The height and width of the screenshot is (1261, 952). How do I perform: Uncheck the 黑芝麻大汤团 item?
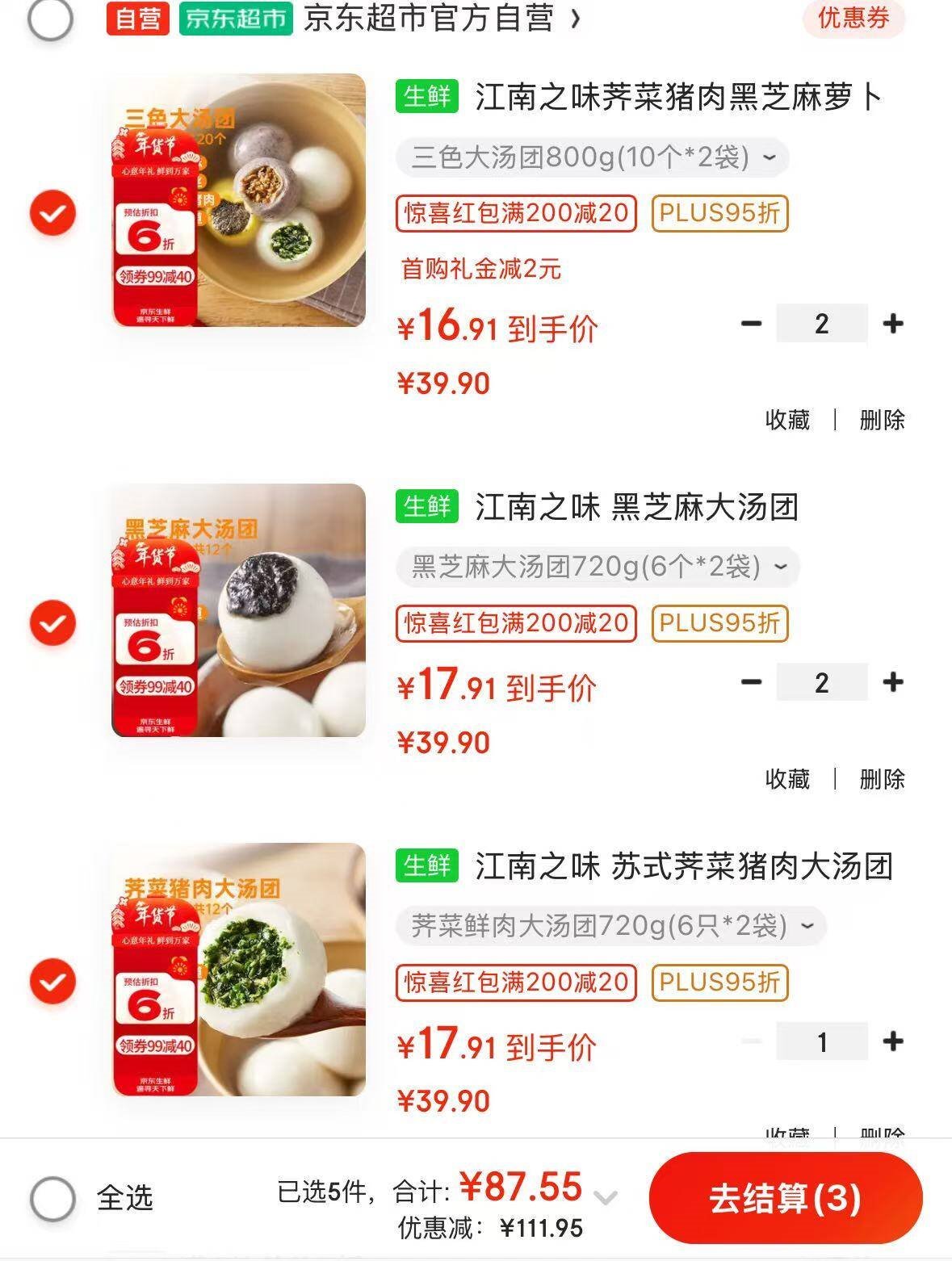(x=52, y=623)
